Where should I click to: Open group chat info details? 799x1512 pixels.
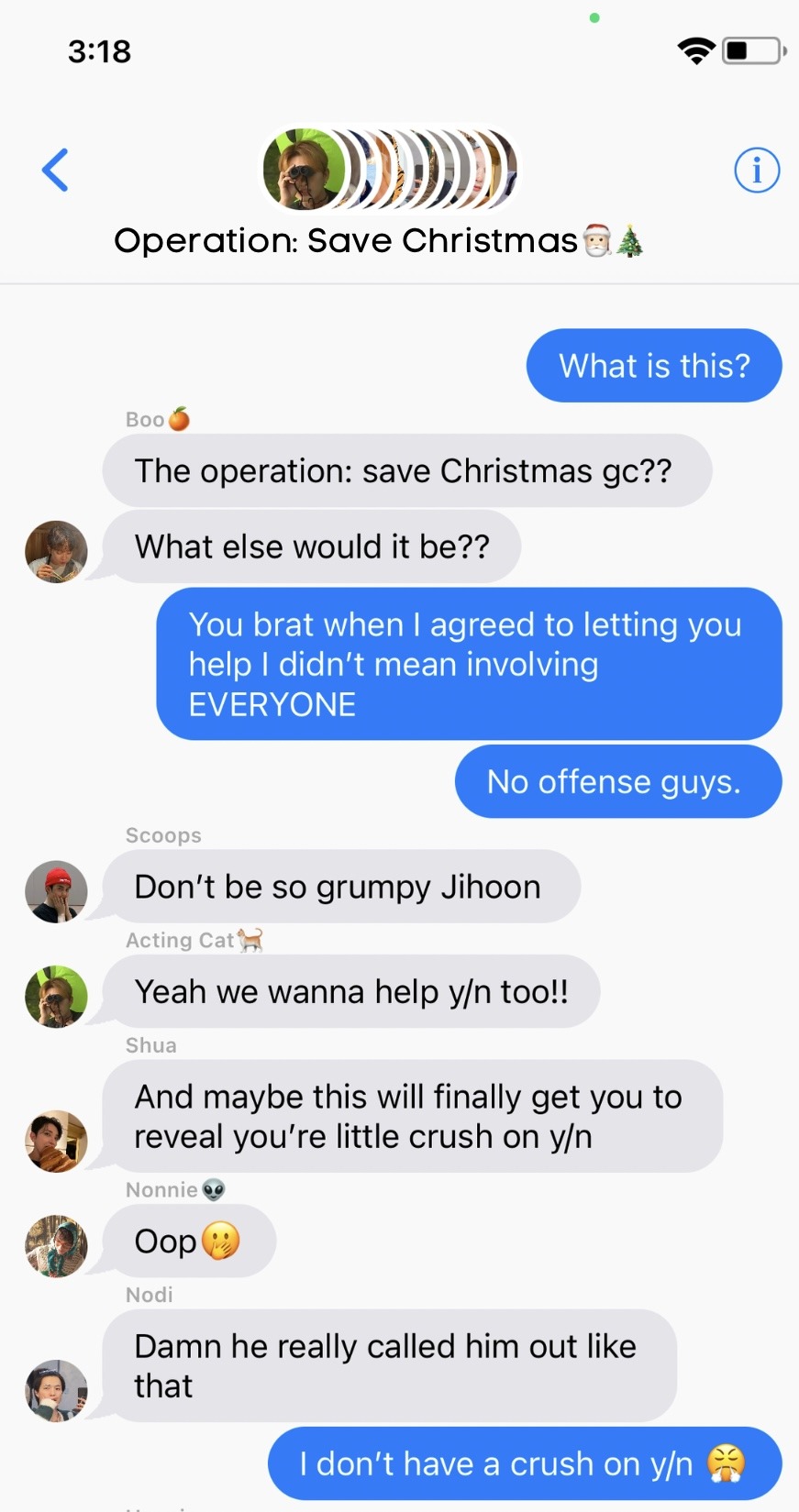(x=756, y=170)
